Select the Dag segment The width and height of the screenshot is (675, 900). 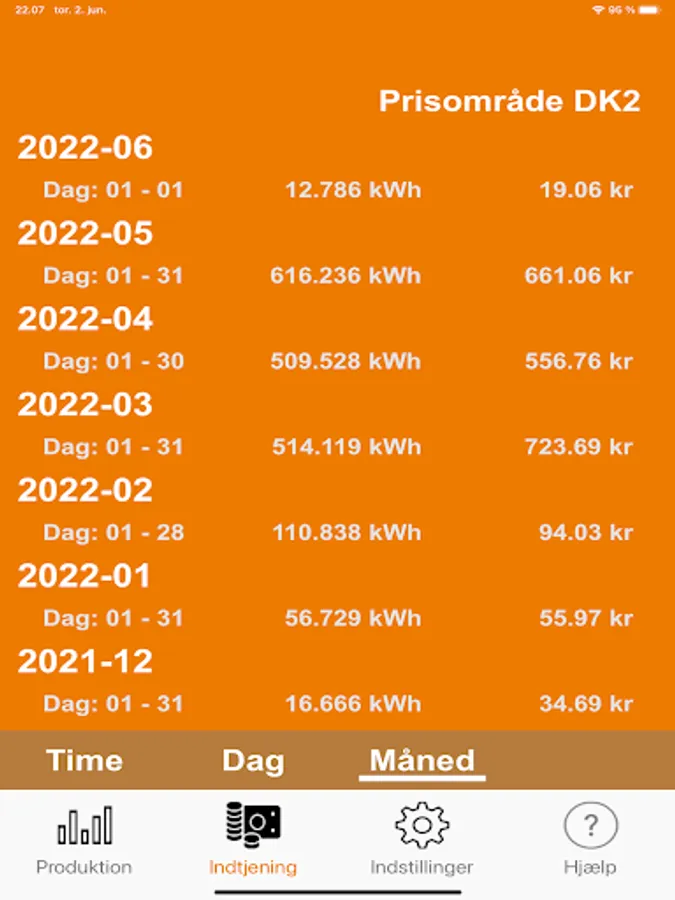[253, 761]
